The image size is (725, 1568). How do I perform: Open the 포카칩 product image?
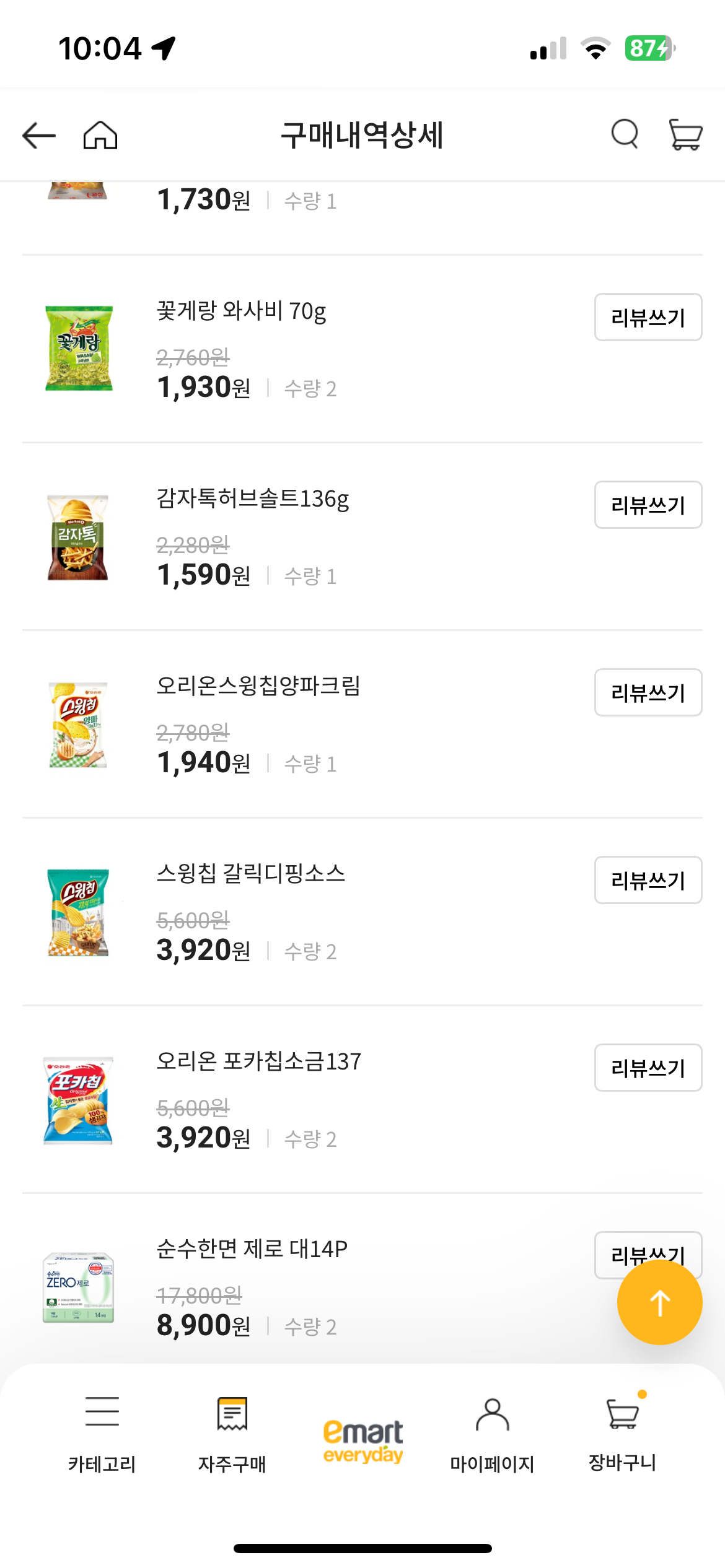coord(77,1099)
